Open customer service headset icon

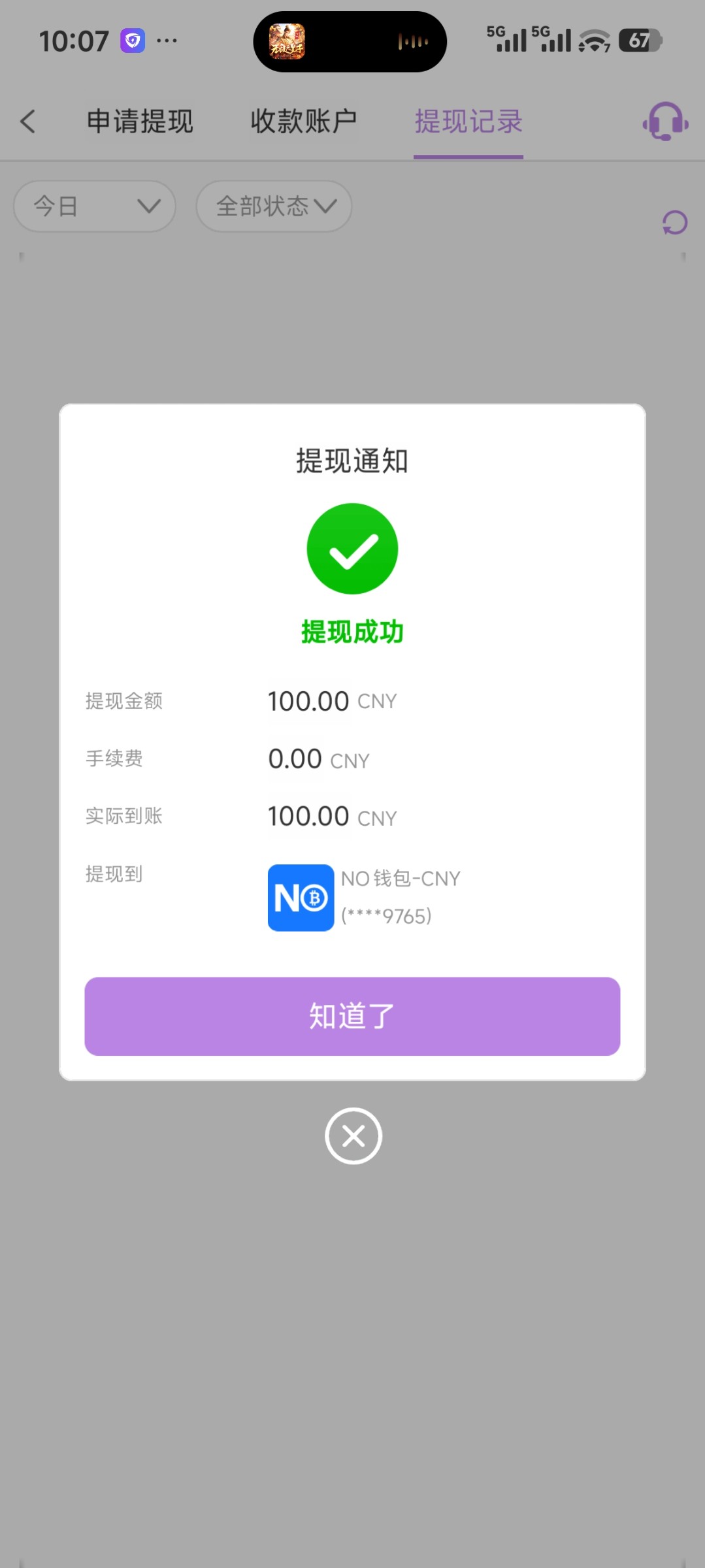[x=665, y=122]
